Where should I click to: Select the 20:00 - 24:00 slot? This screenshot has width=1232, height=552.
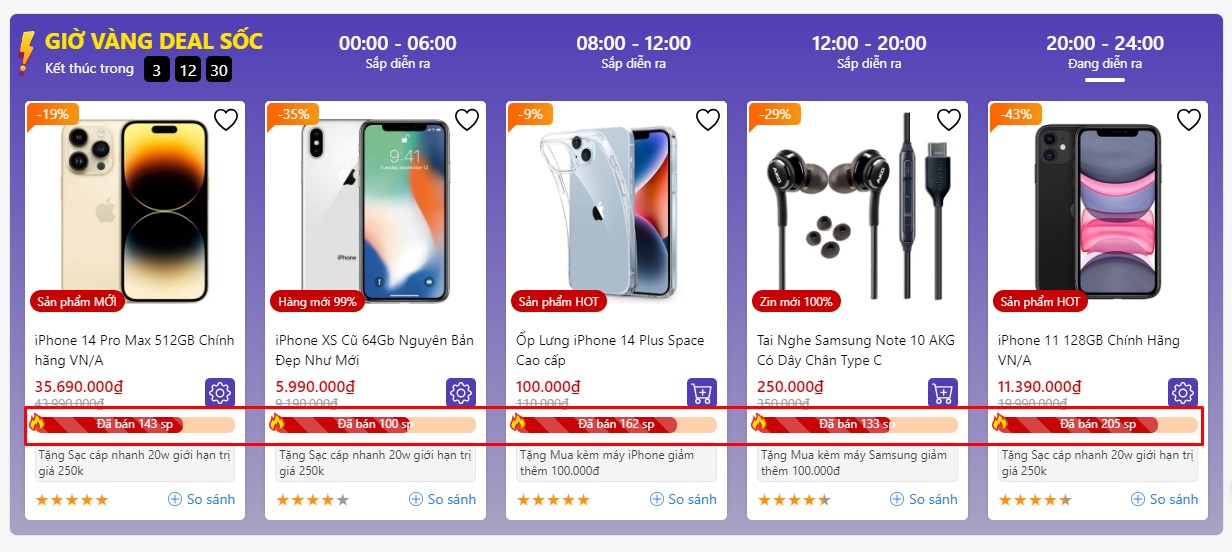[x=1105, y=52]
